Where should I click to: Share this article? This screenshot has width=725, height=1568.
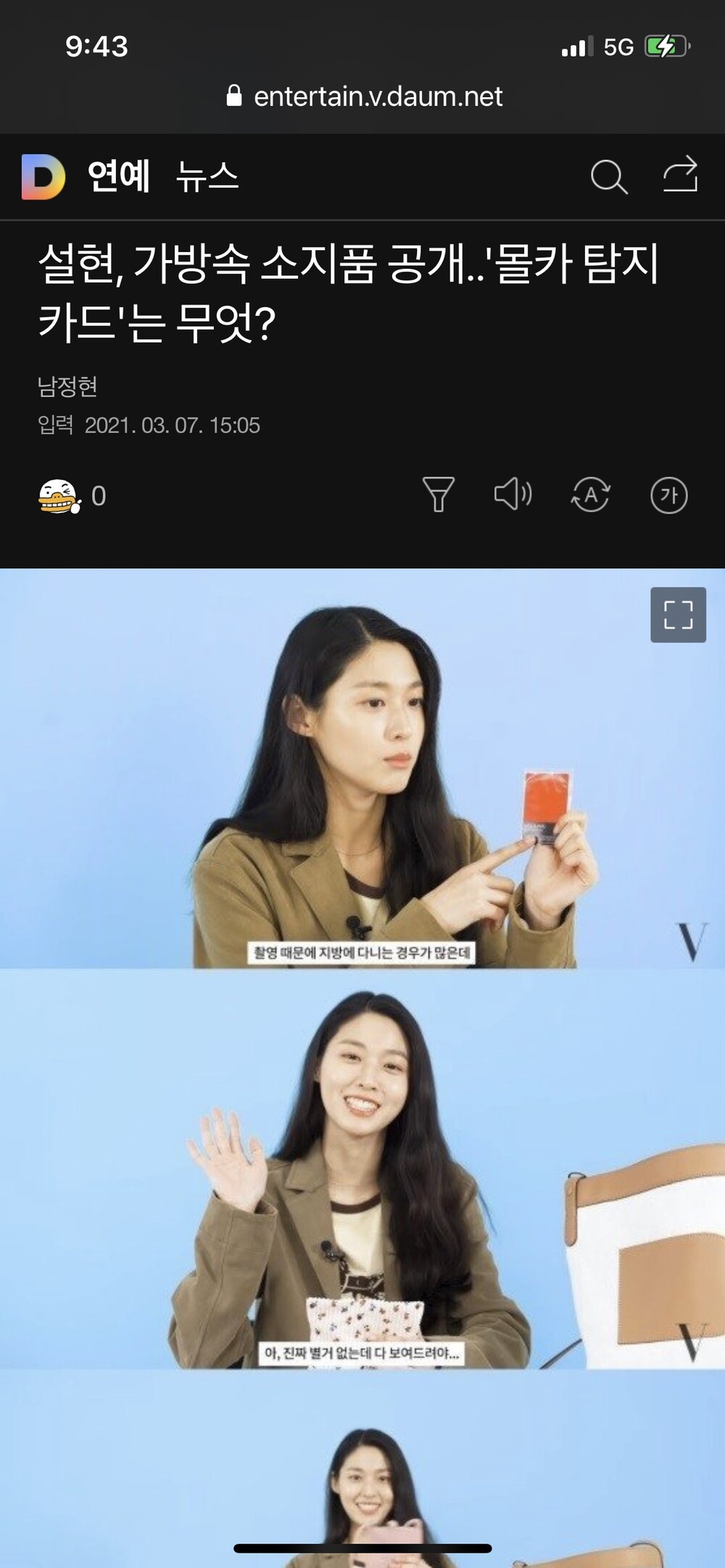point(681,174)
